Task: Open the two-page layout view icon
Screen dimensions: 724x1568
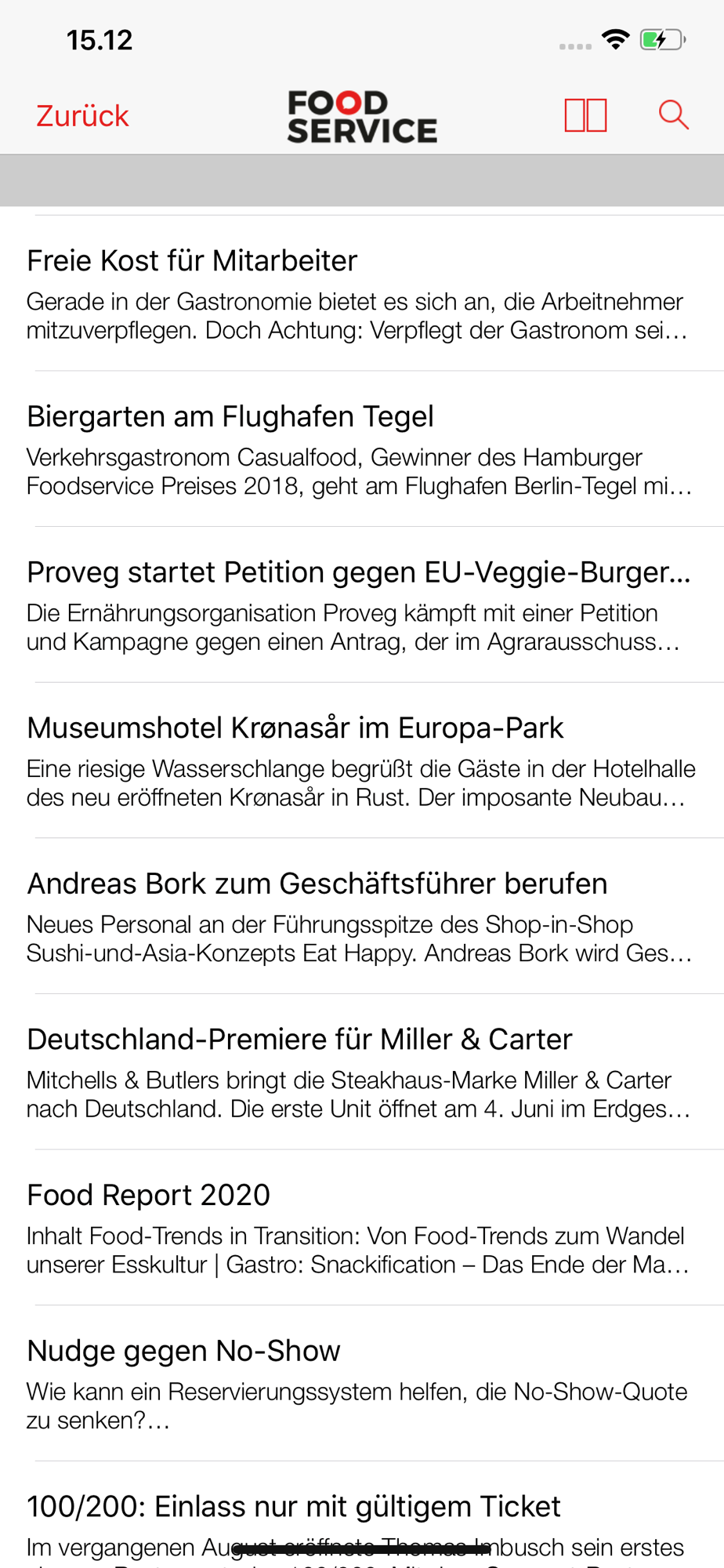Action: point(585,115)
